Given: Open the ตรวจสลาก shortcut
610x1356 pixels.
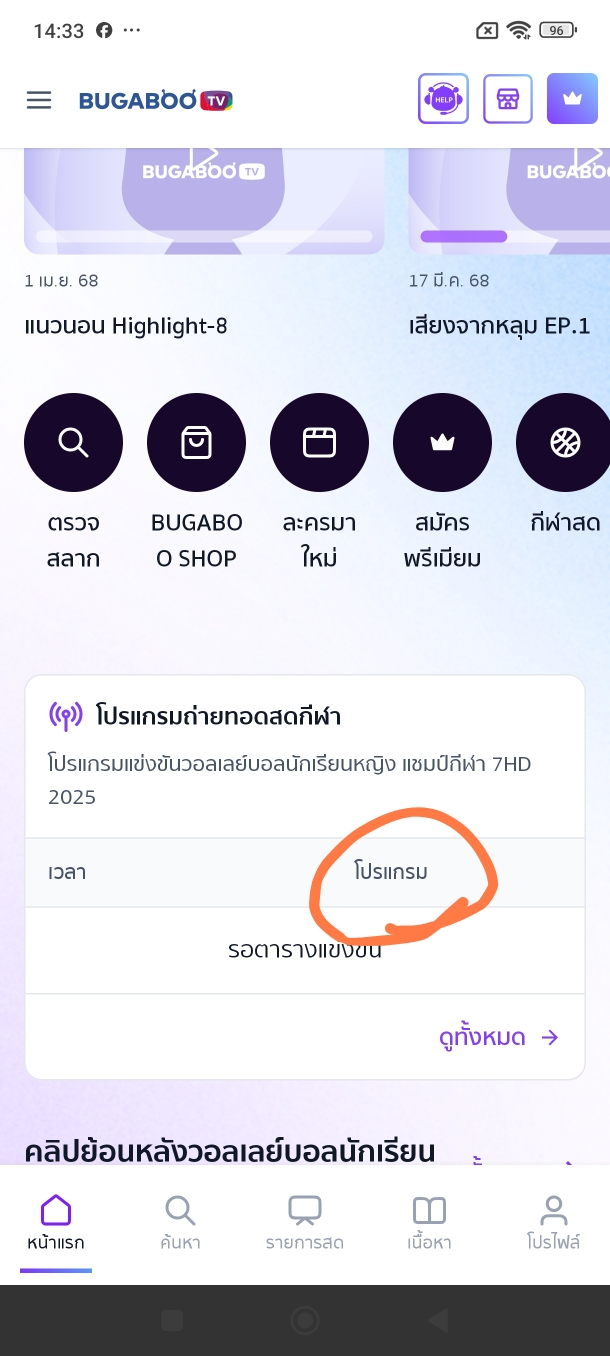Looking at the screenshot, I should pos(73,482).
